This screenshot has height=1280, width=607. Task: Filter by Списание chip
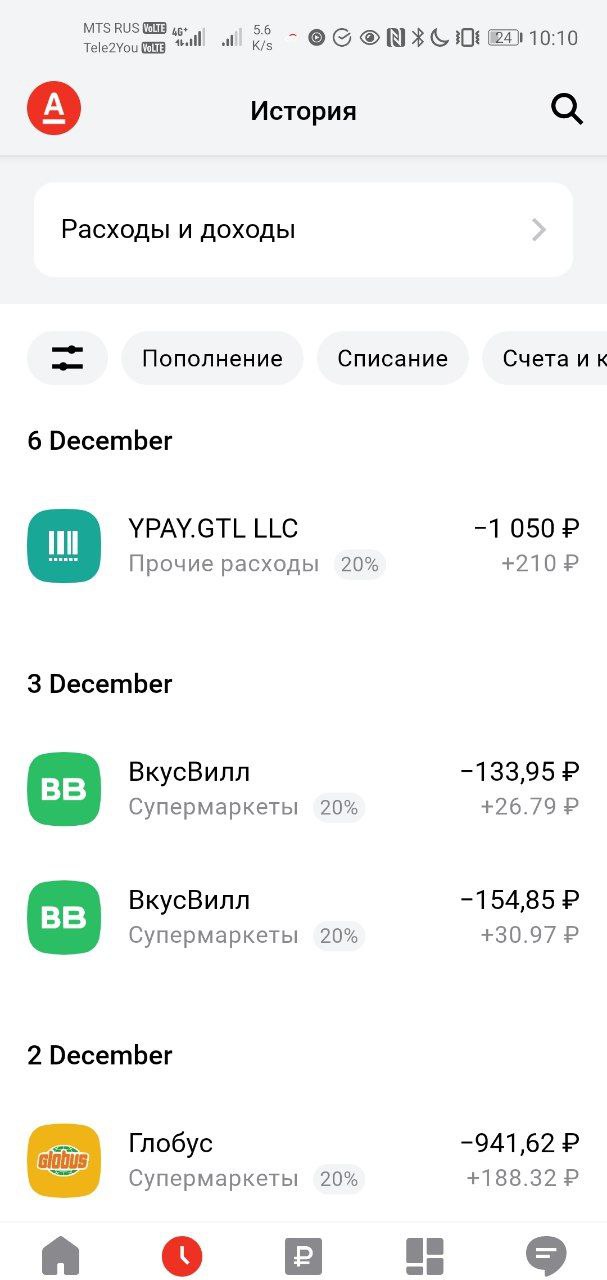coord(392,358)
